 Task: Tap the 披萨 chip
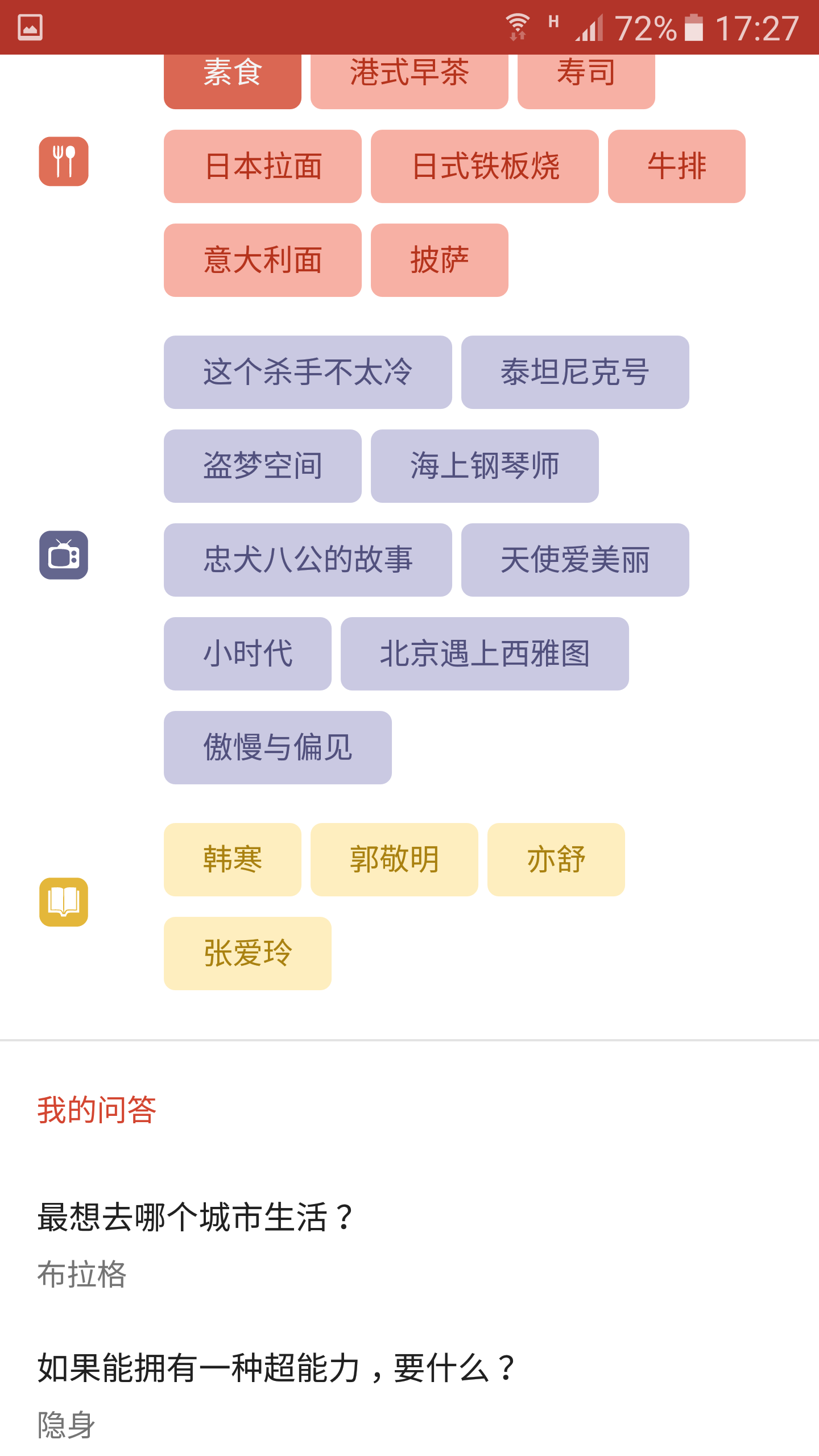coord(440,260)
